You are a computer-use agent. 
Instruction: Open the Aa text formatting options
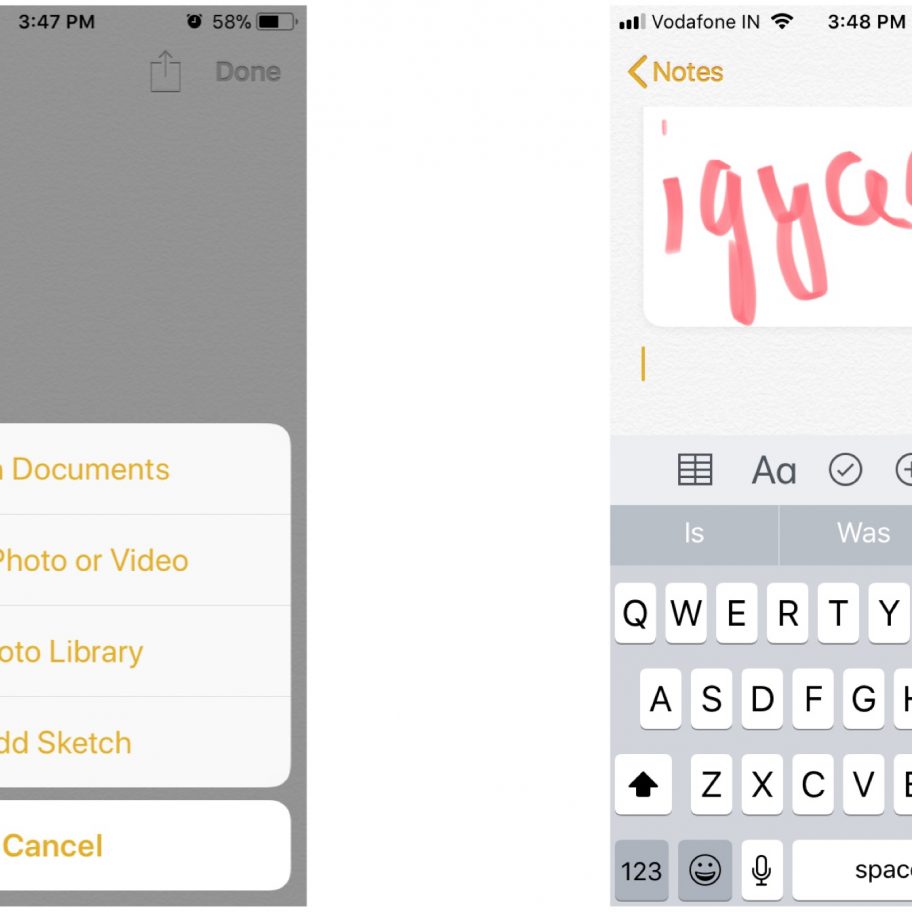click(x=773, y=469)
